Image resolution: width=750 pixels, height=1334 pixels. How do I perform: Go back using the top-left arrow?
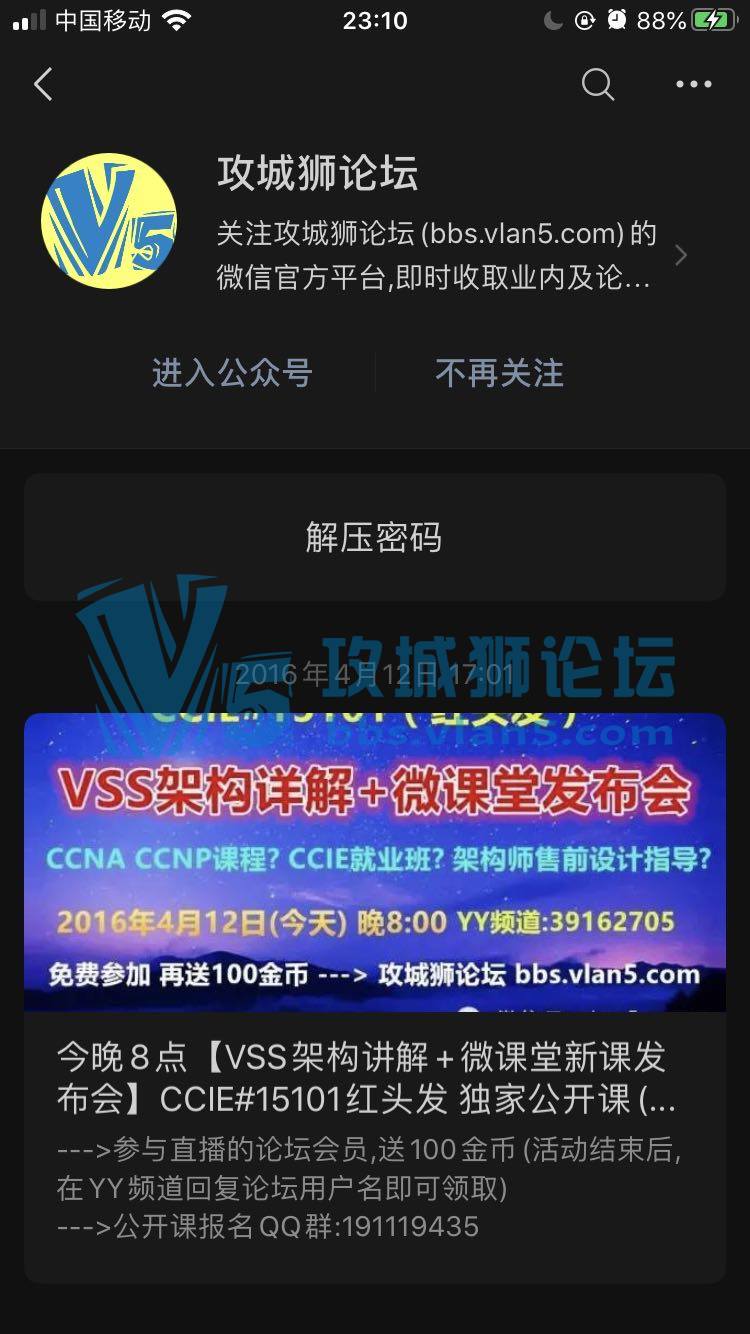(43, 85)
